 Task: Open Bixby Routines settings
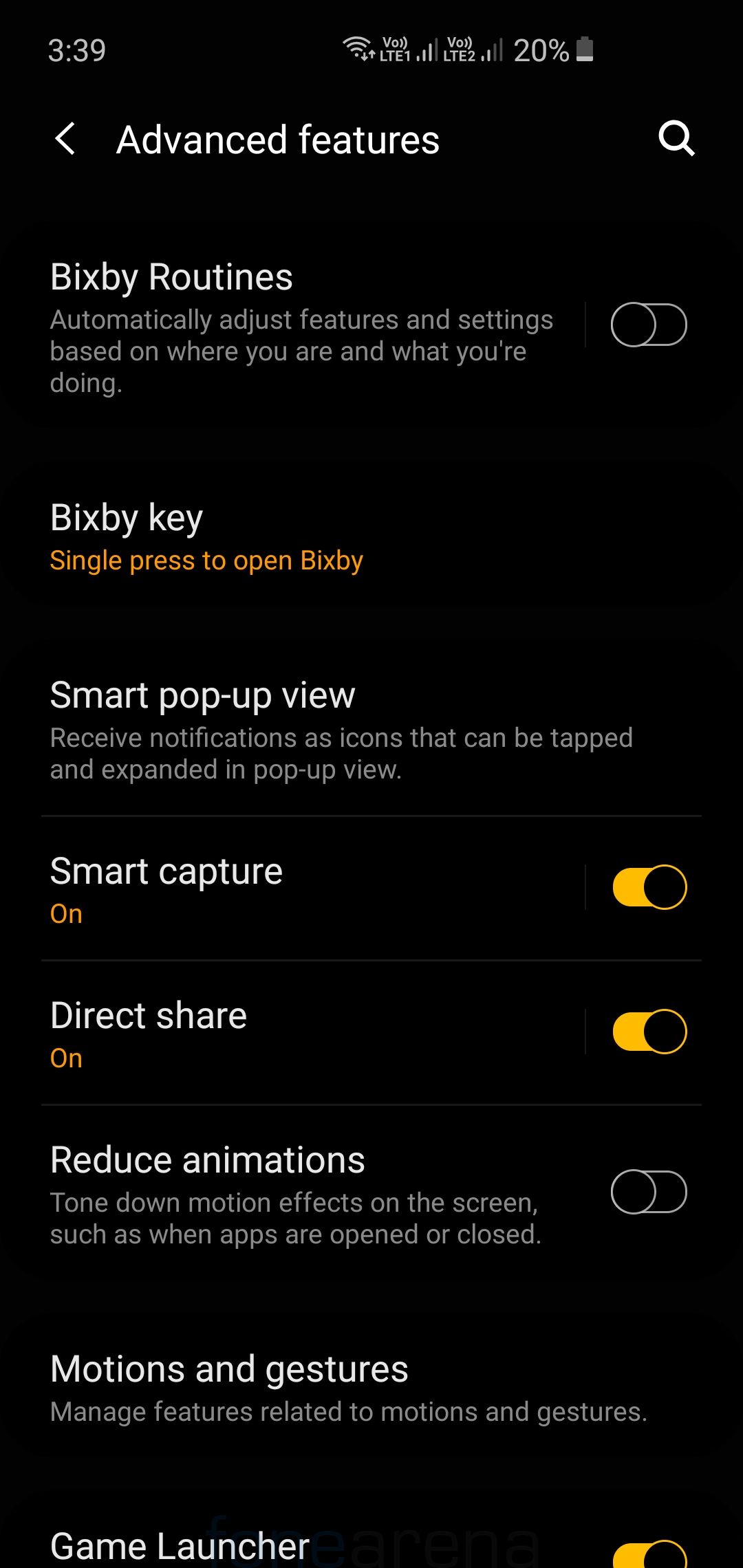[x=303, y=326]
